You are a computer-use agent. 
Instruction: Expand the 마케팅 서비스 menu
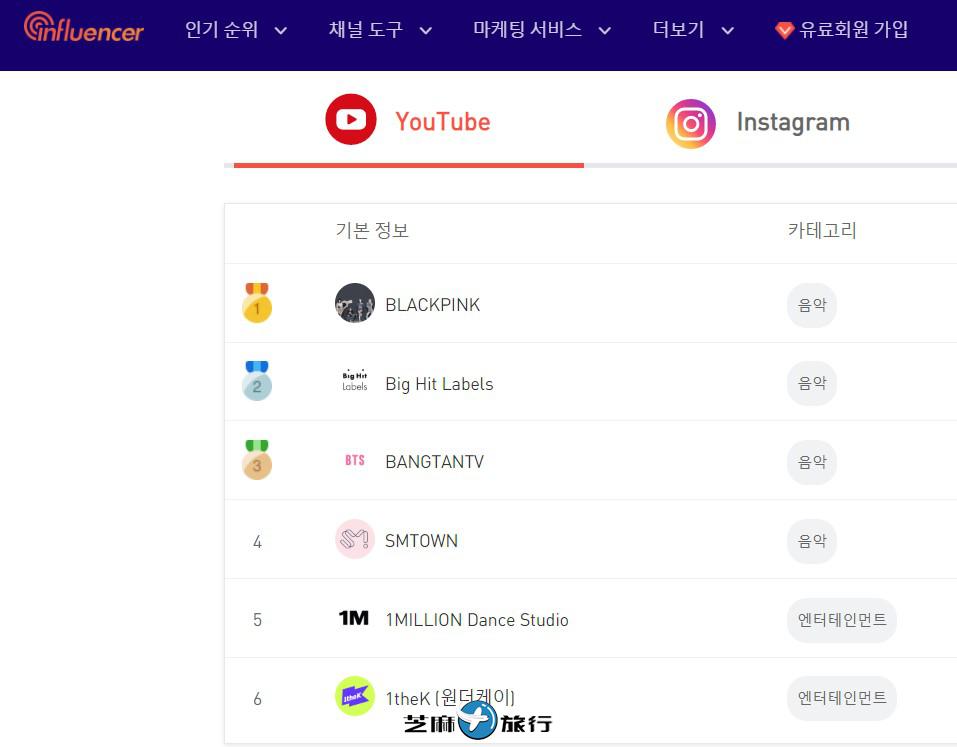coord(541,30)
